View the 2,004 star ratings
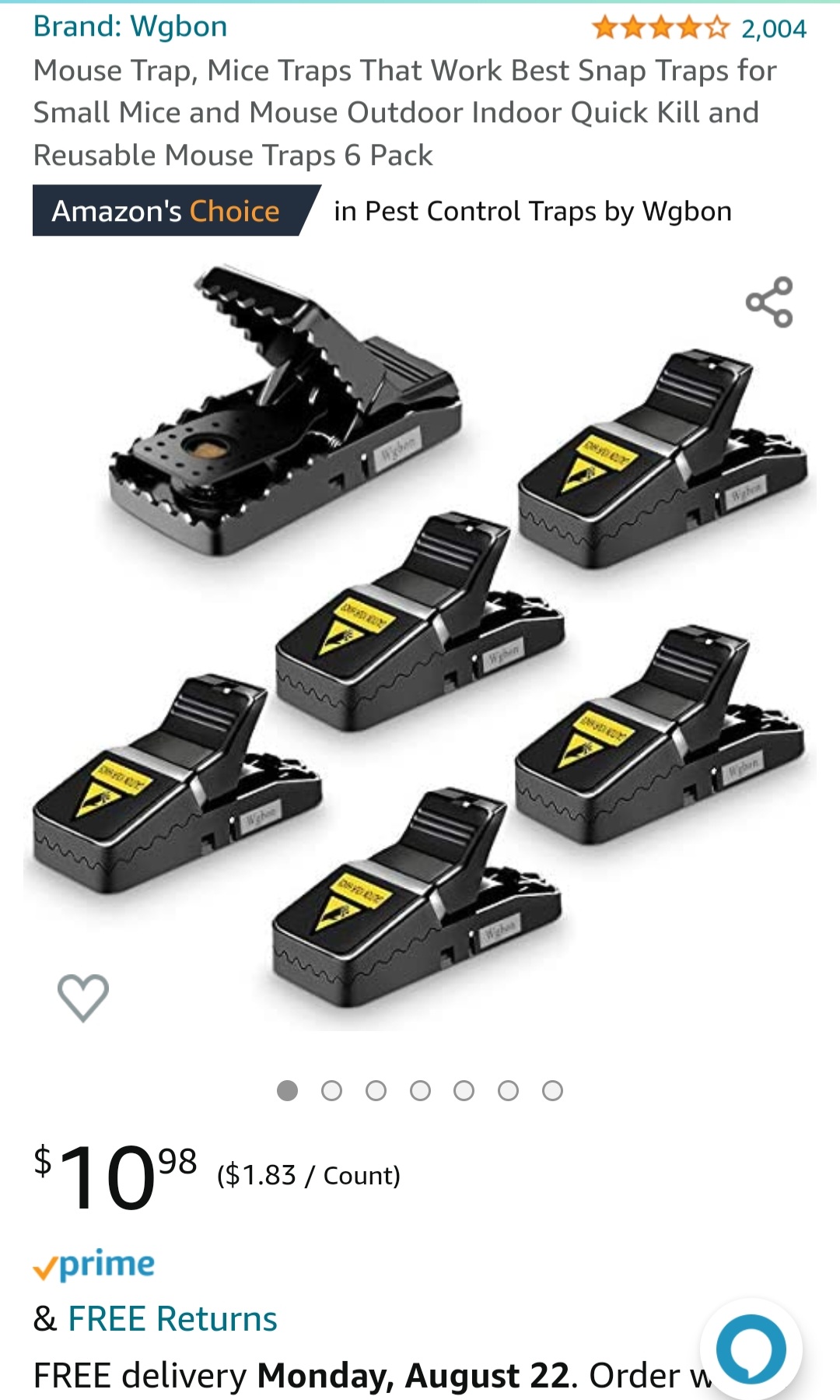 pos(698,28)
